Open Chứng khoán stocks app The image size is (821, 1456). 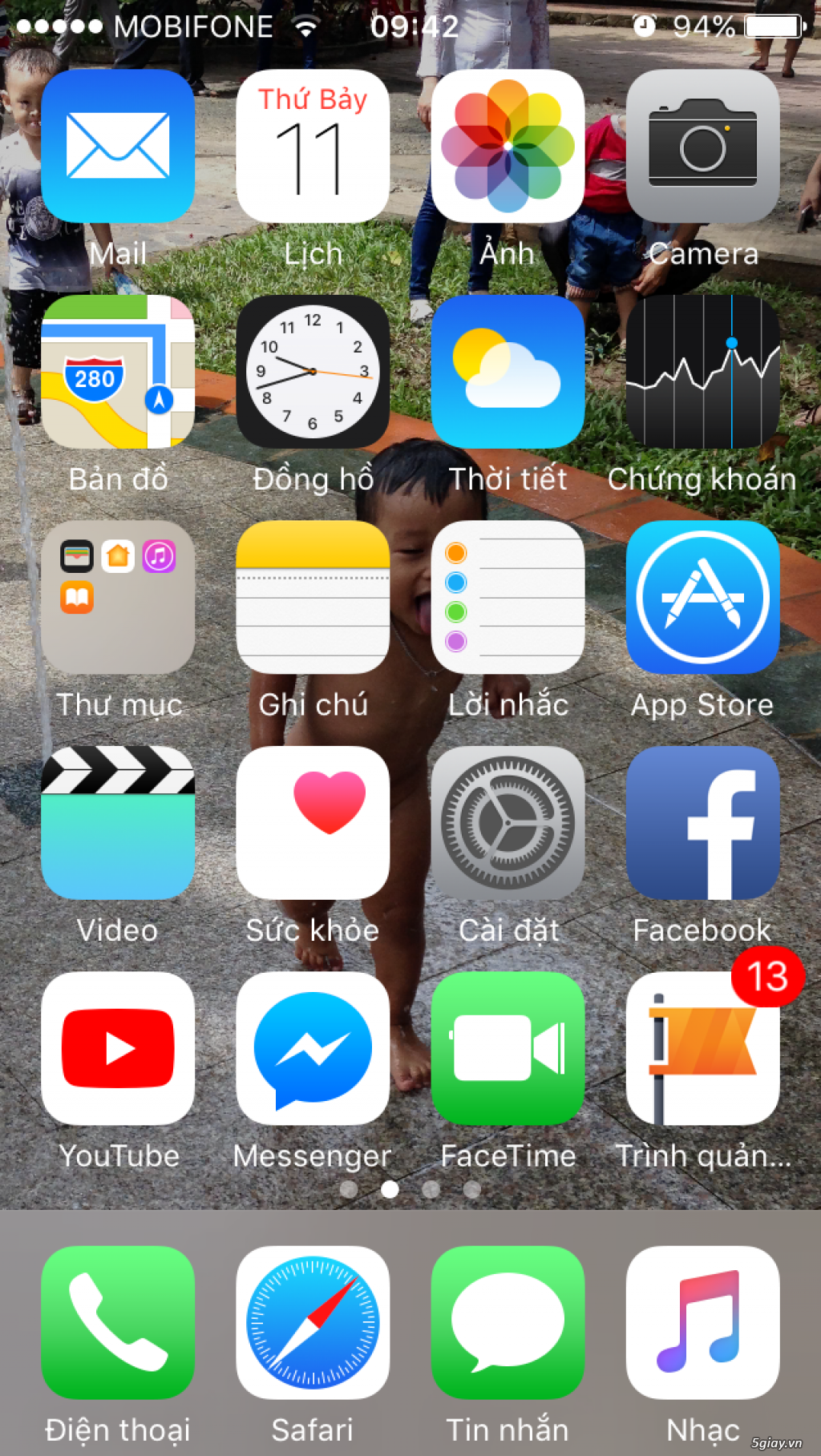702,371
